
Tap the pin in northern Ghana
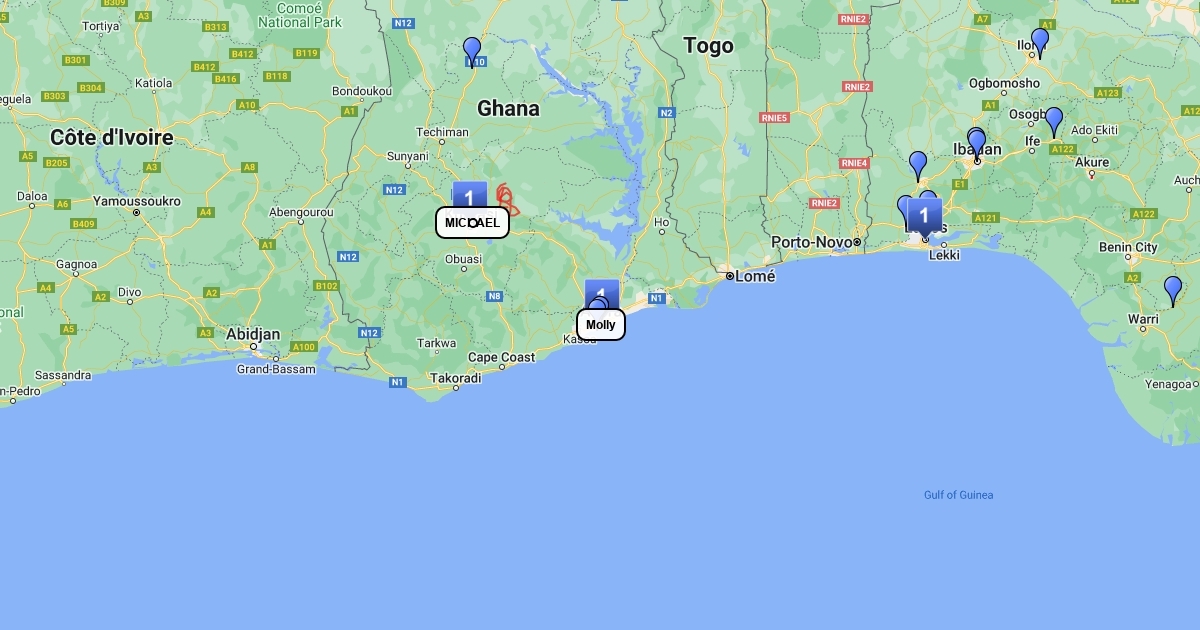click(472, 51)
